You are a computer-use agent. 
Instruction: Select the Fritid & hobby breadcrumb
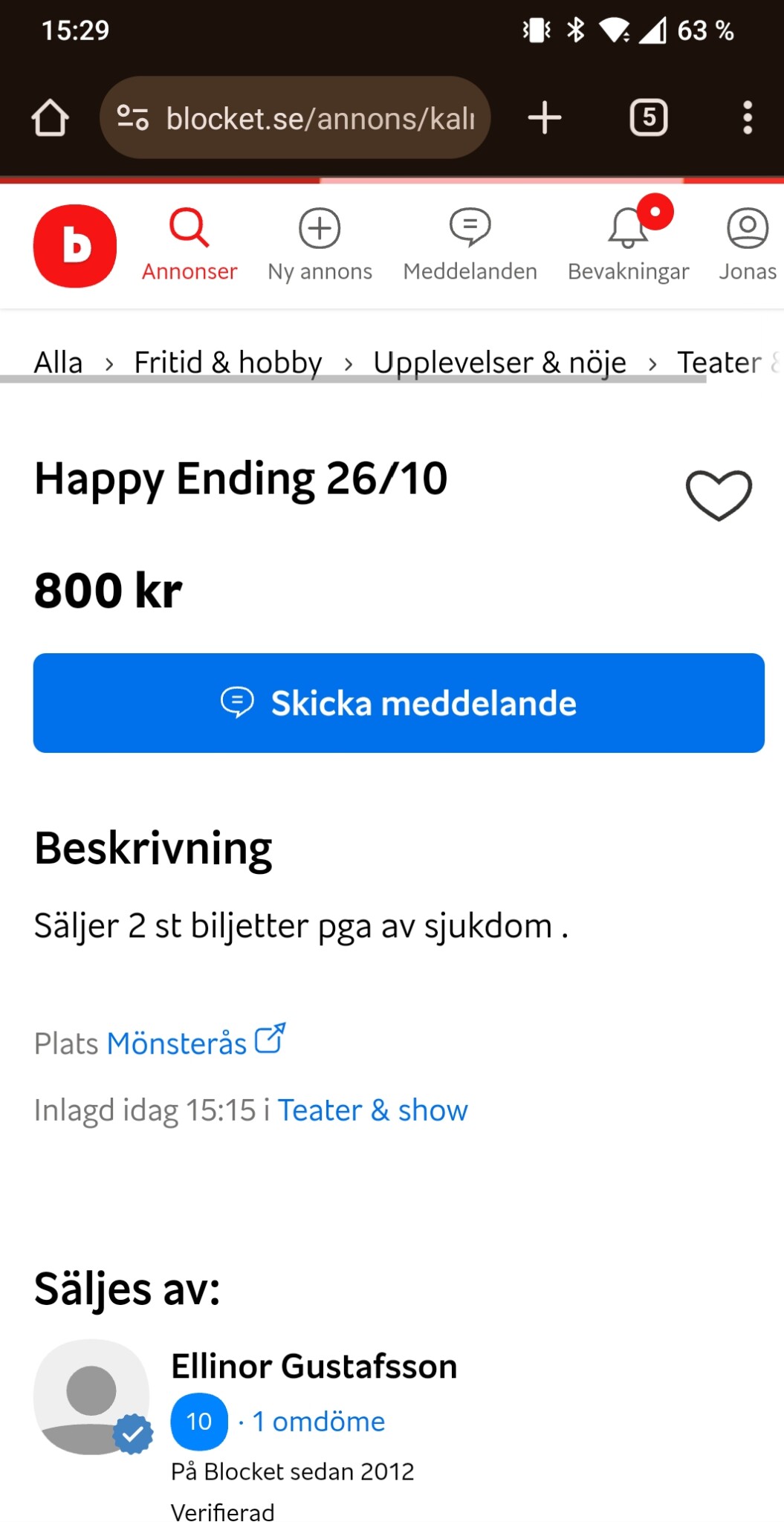point(227,363)
